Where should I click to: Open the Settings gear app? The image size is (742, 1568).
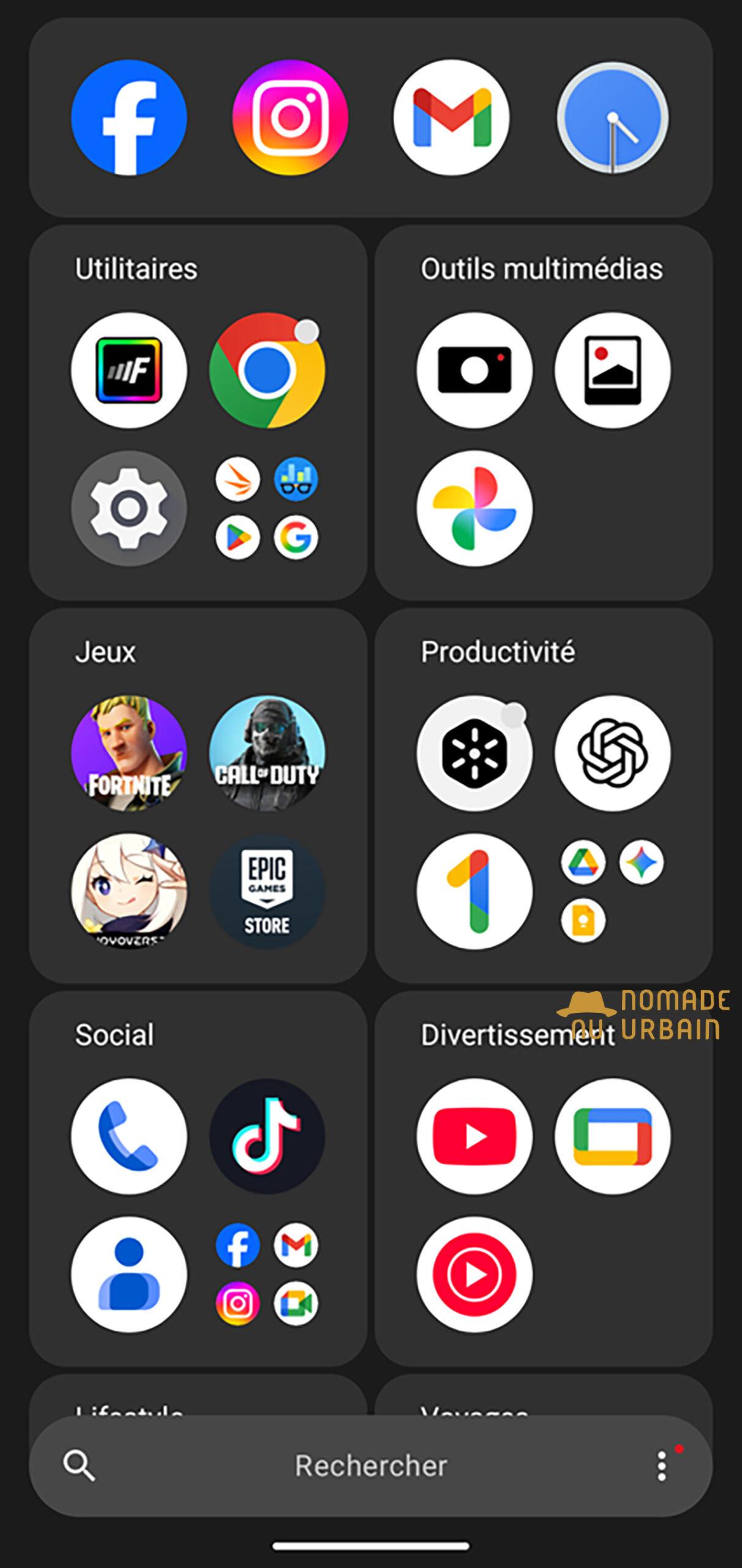(x=129, y=508)
